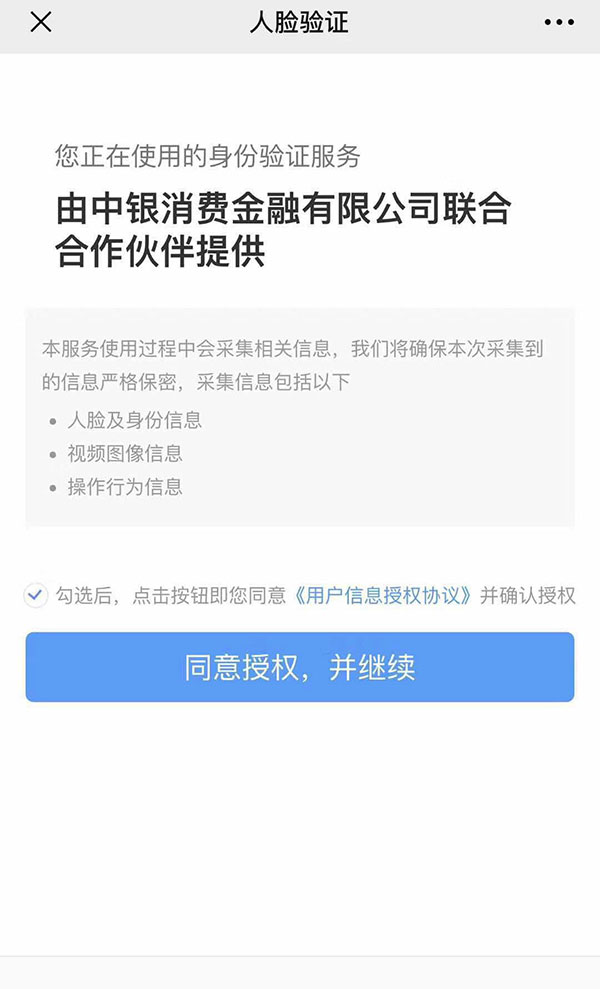Uncheck the agreement consent checkbox

(x=35, y=595)
